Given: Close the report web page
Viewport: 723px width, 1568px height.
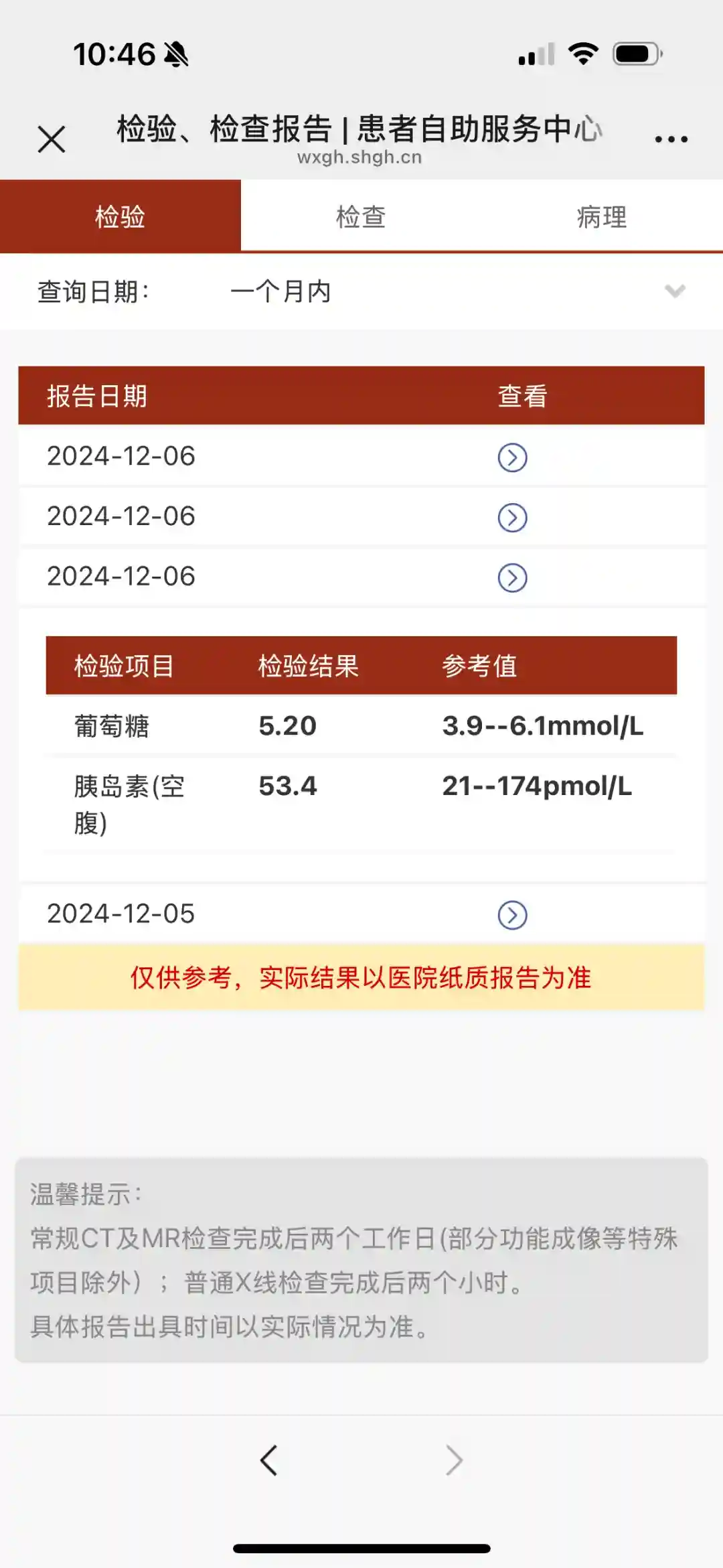Looking at the screenshot, I should pyautogui.click(x=52, y=140).
